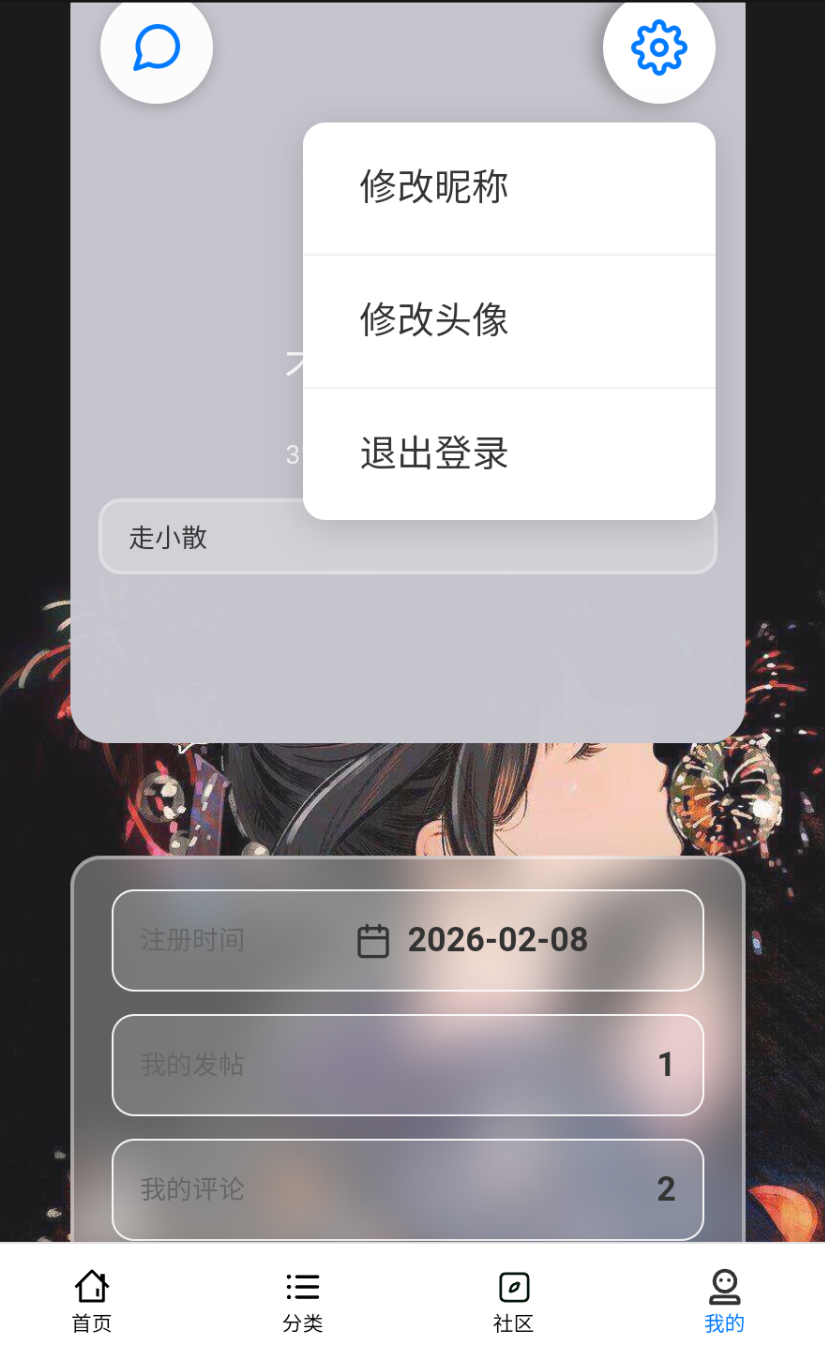Tap the settings gear icon
Viewport: 825px width, 1356px height.
tap(659, 47)
